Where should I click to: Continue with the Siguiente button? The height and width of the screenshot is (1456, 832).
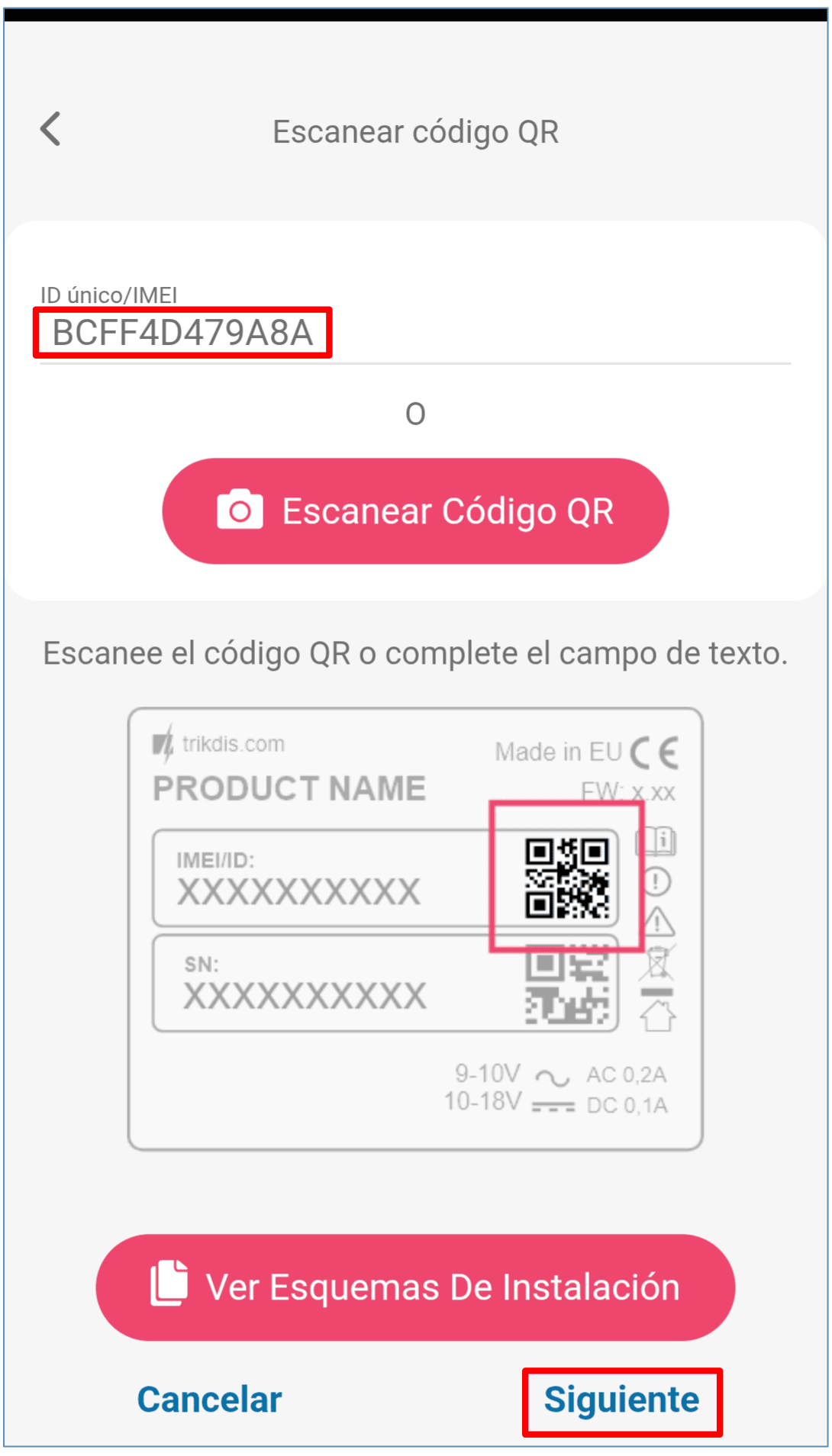[621, 1400]
